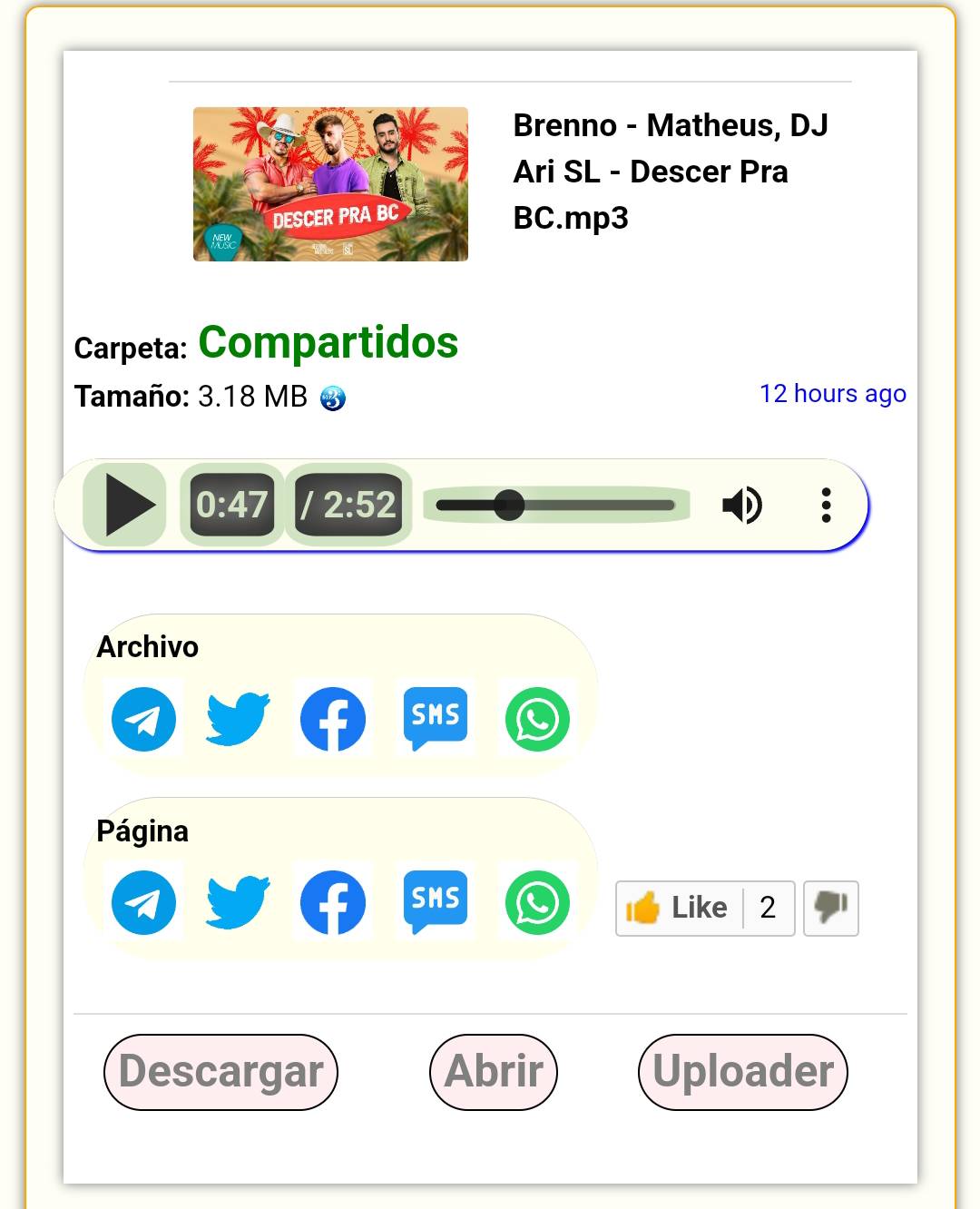Viewport: 980px width, 1209px height.
Task: View the Uploader profile
Action: point(742,1072)
